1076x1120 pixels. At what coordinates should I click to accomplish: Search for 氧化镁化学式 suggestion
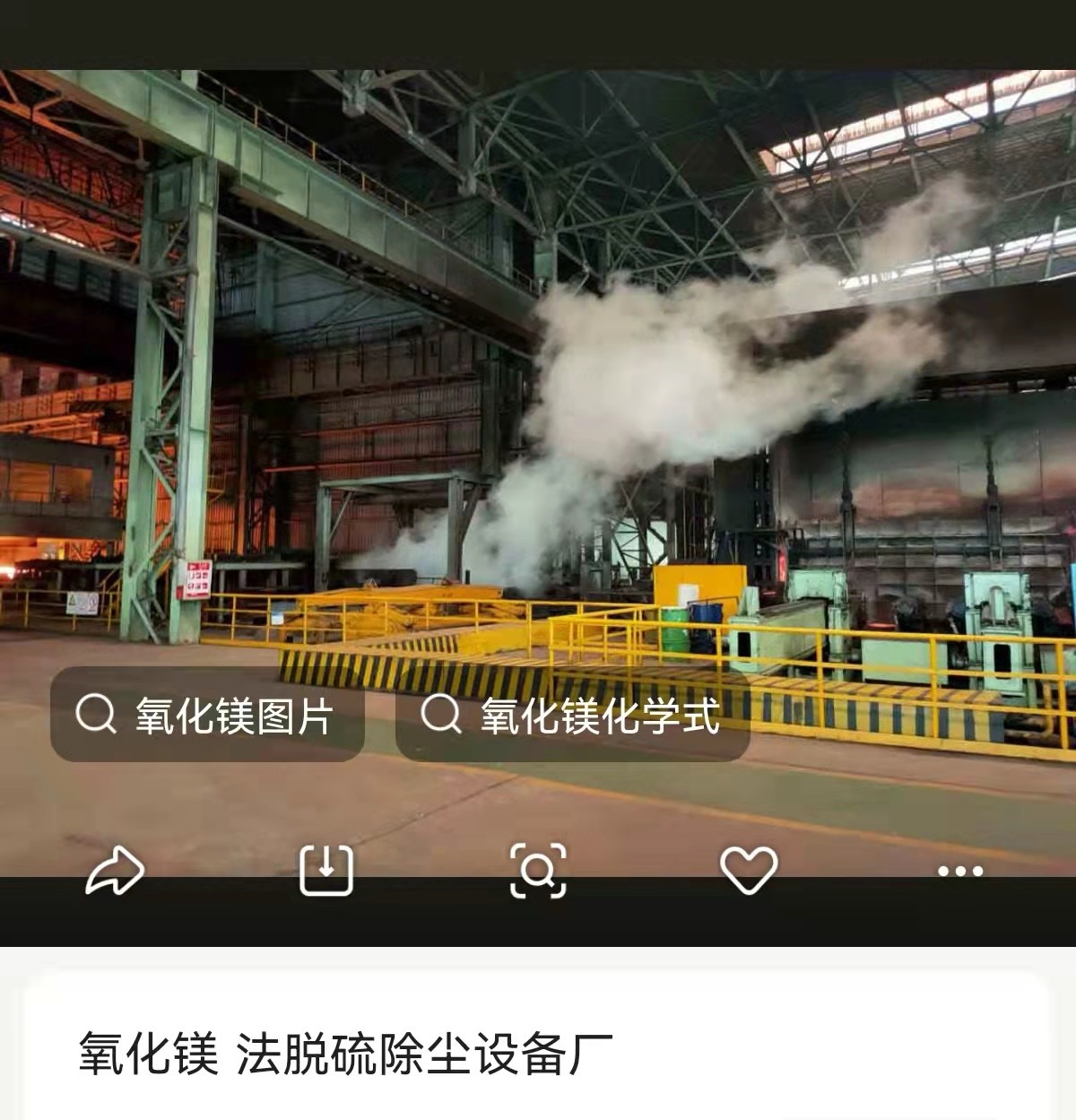[572, 715]
